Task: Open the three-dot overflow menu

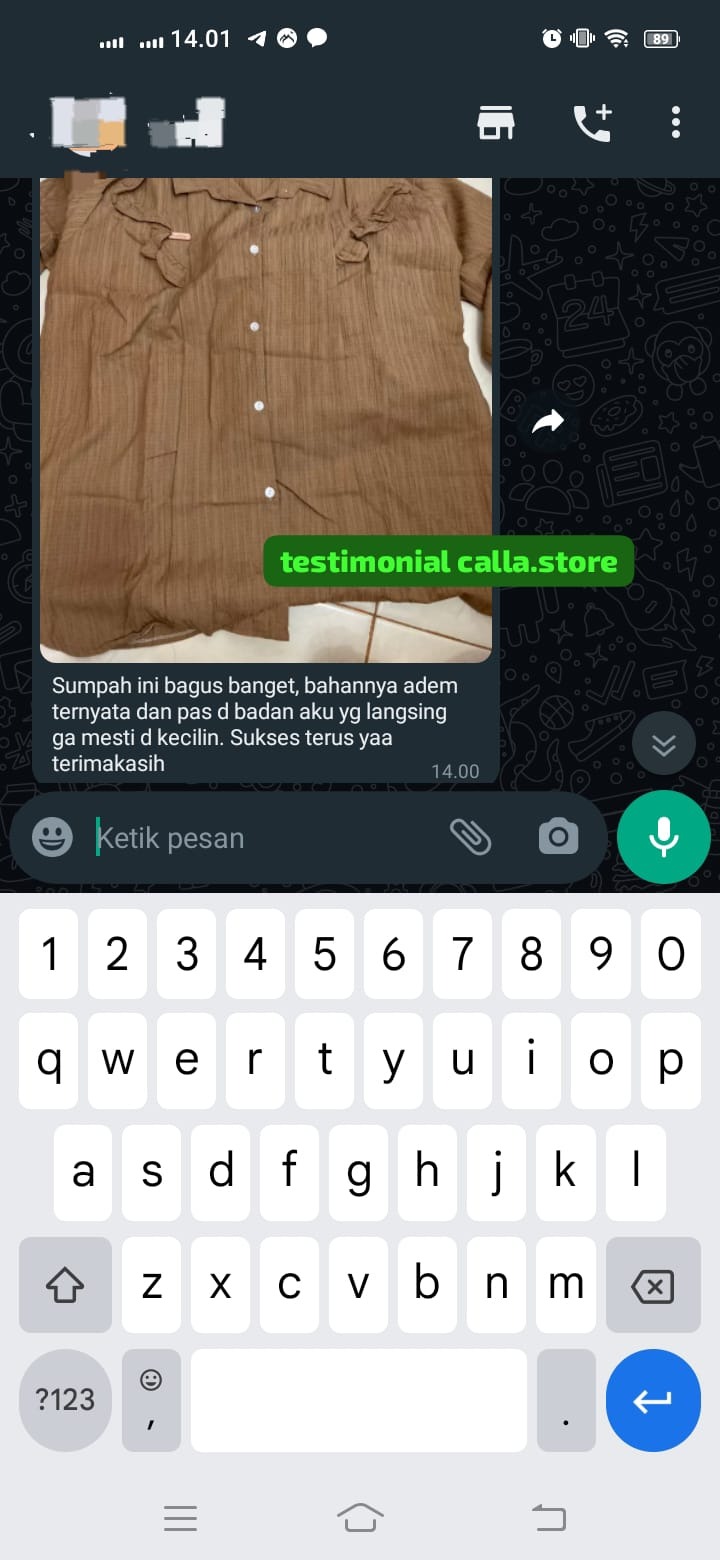Action: click(x=676, y=122)
